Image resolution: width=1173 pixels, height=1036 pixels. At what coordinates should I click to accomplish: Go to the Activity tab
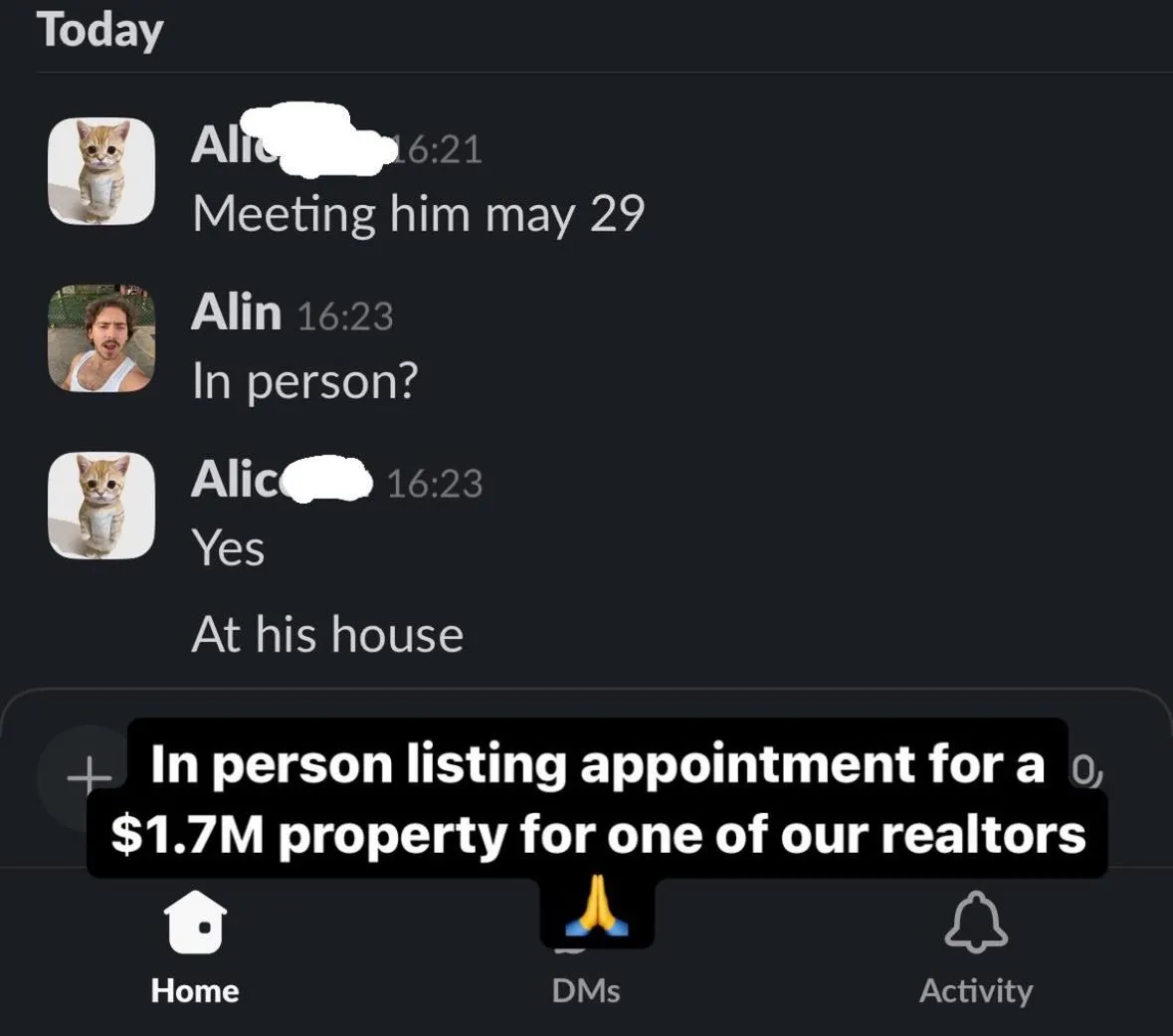(975, 945)
